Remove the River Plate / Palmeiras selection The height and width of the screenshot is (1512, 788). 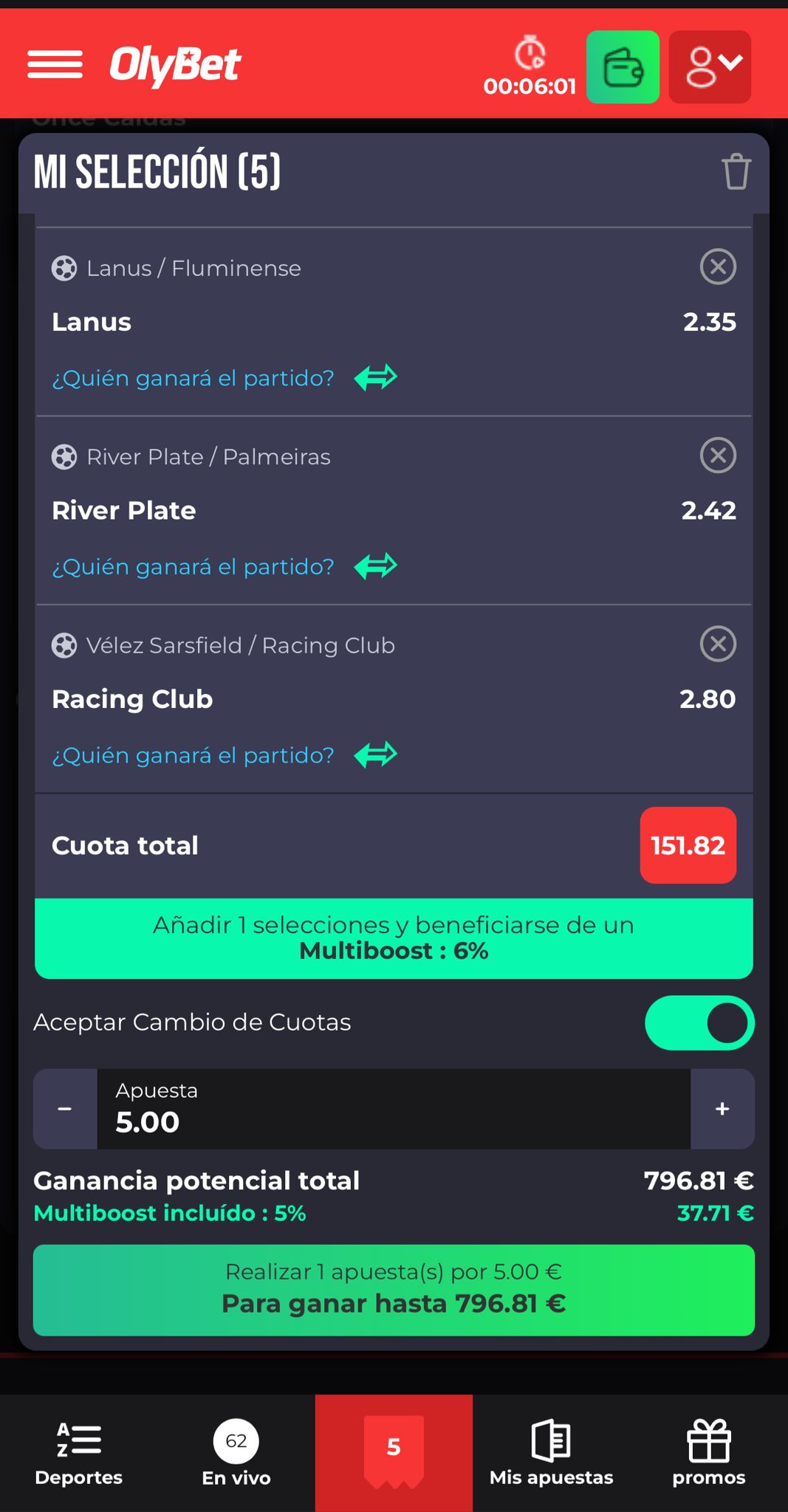click(718, 455)
